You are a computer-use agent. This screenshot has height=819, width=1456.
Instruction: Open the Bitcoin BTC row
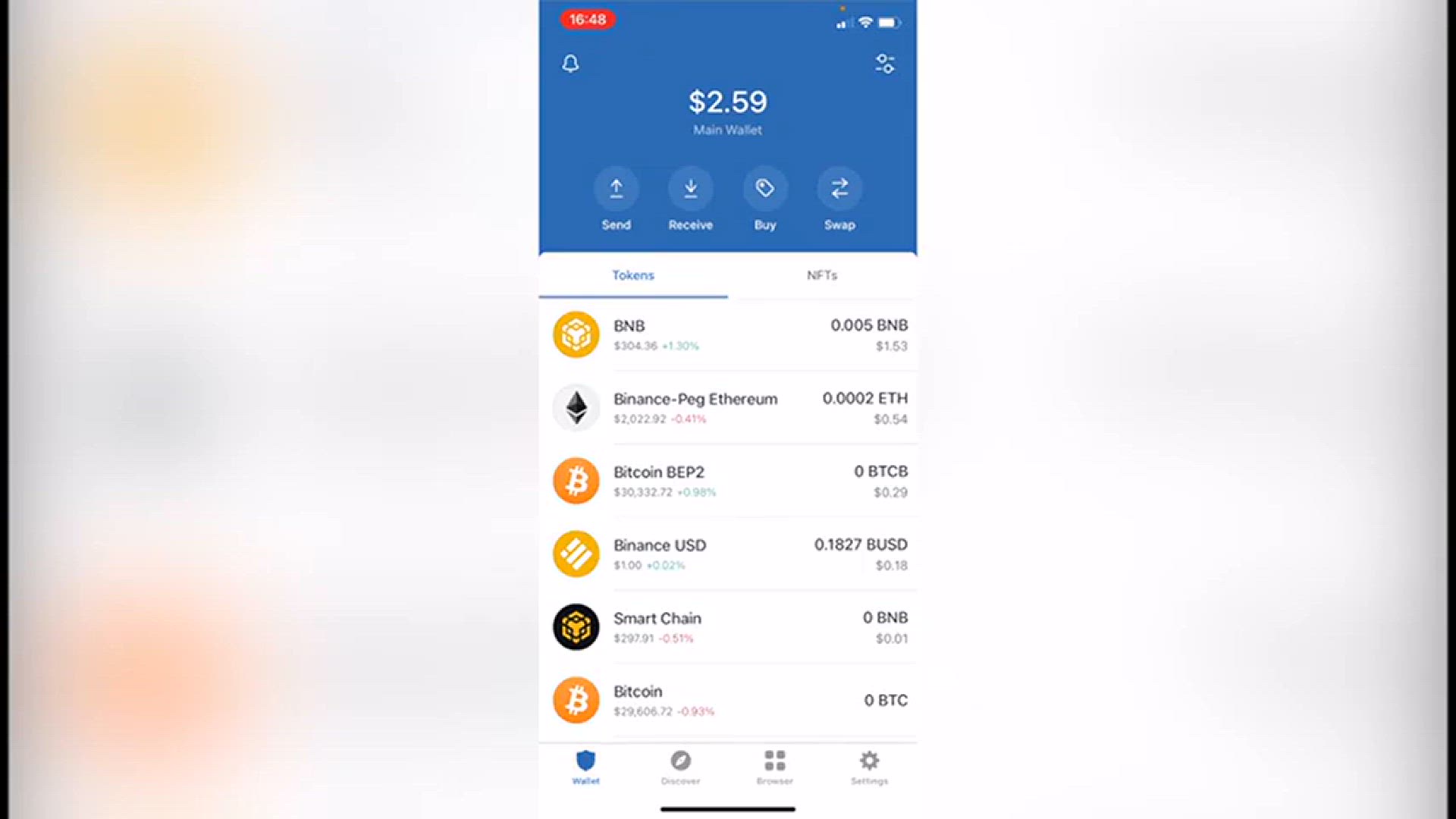728,700
